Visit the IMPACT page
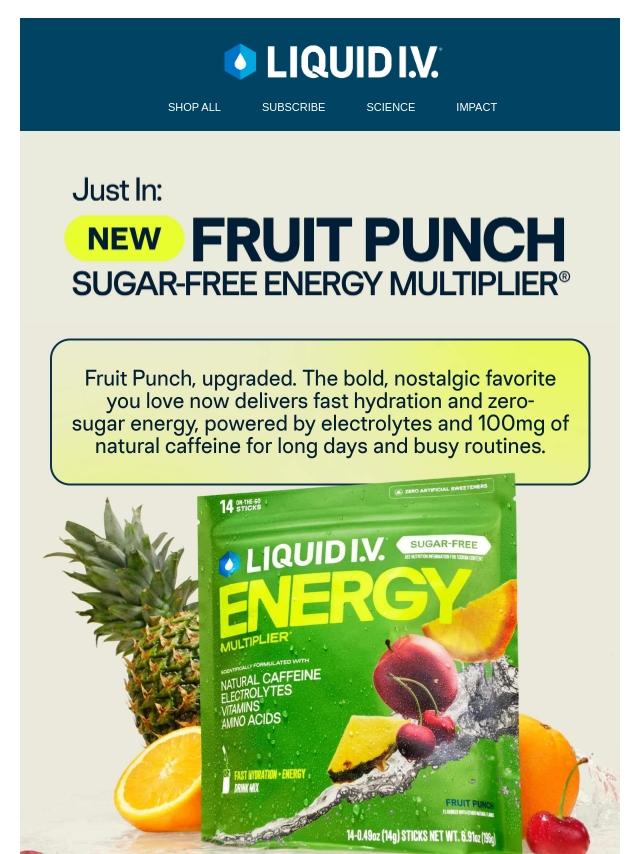This screenshot has width=640, height=854. tap(476, 107)
